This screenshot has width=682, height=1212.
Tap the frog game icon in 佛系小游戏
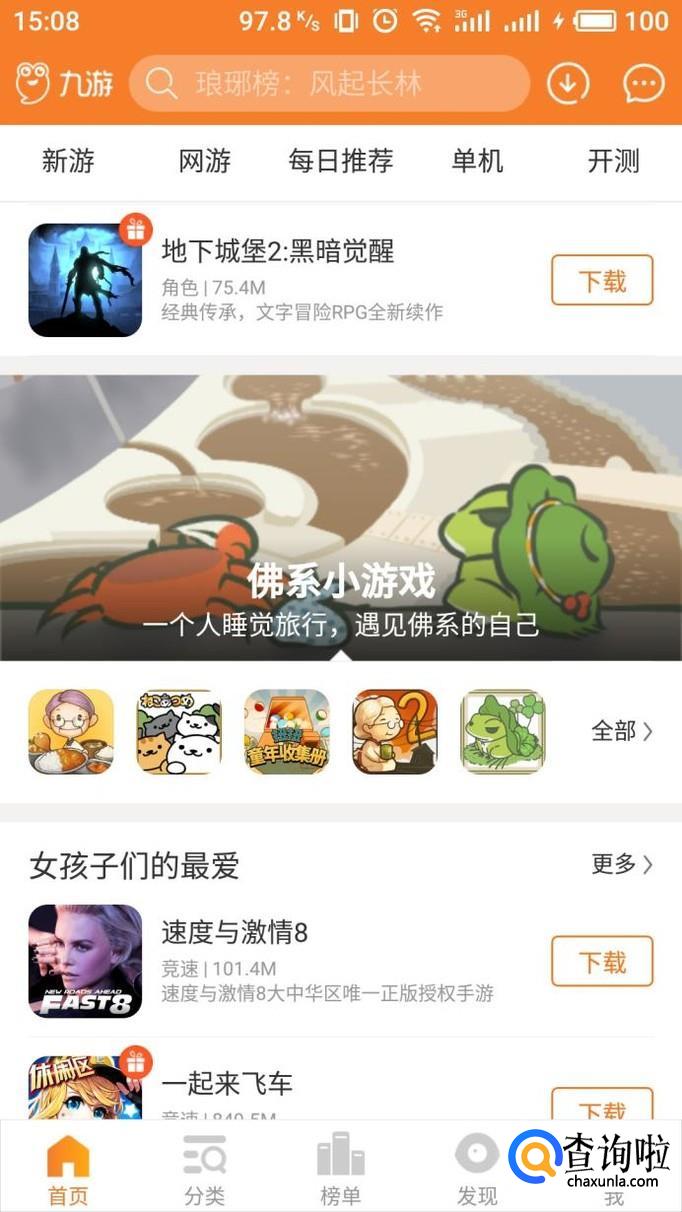tap(503, 731)
